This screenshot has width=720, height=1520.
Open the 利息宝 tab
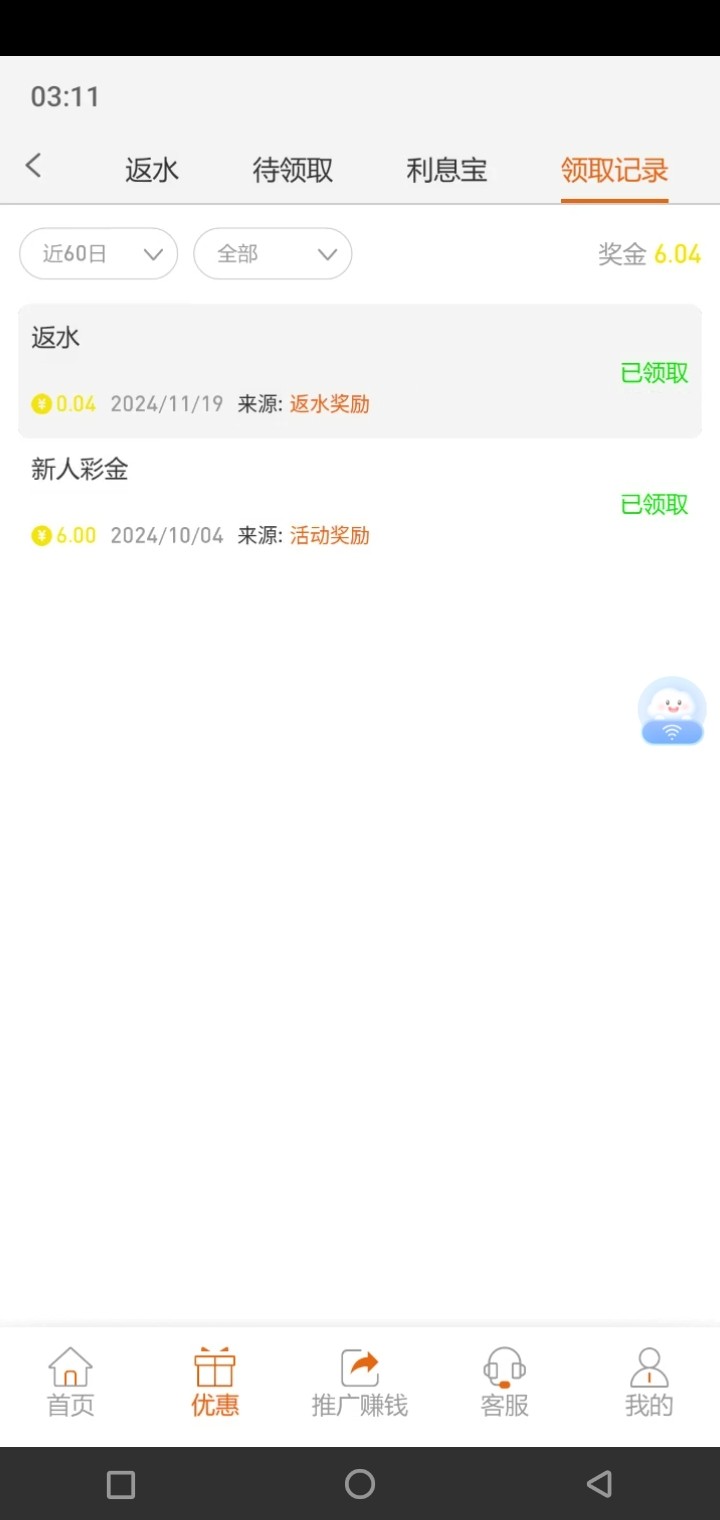446,170
